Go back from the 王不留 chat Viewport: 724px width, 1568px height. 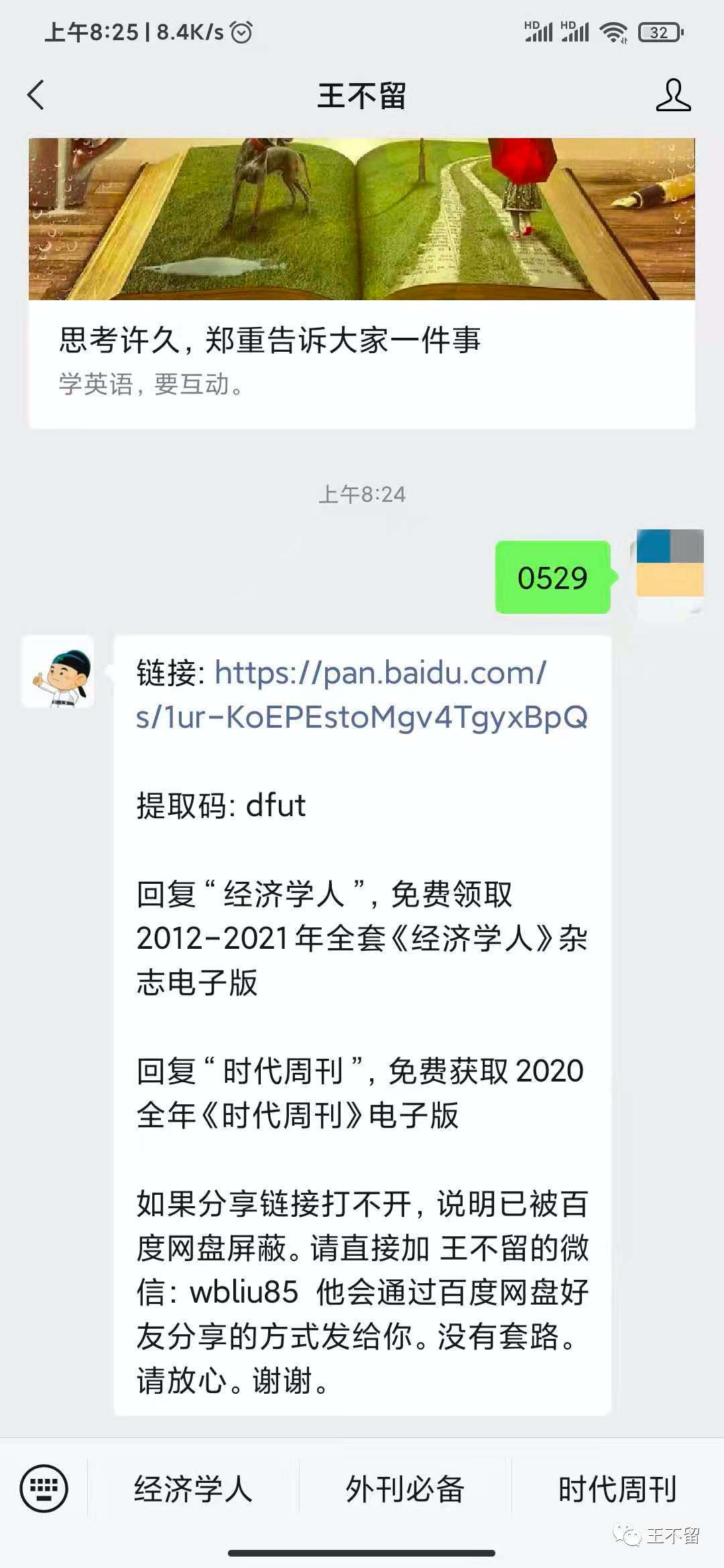pyautogui.click(x=36, y=95)
